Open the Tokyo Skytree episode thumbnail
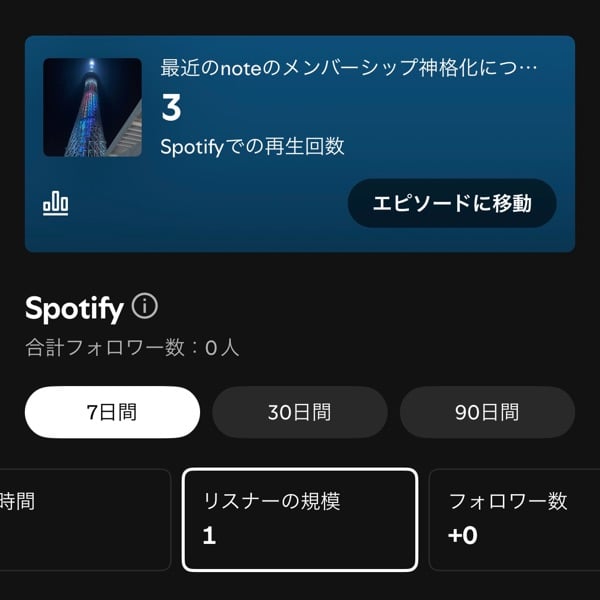Image resolution: width=600 pixels, height=600 pixels. [92, 107]
